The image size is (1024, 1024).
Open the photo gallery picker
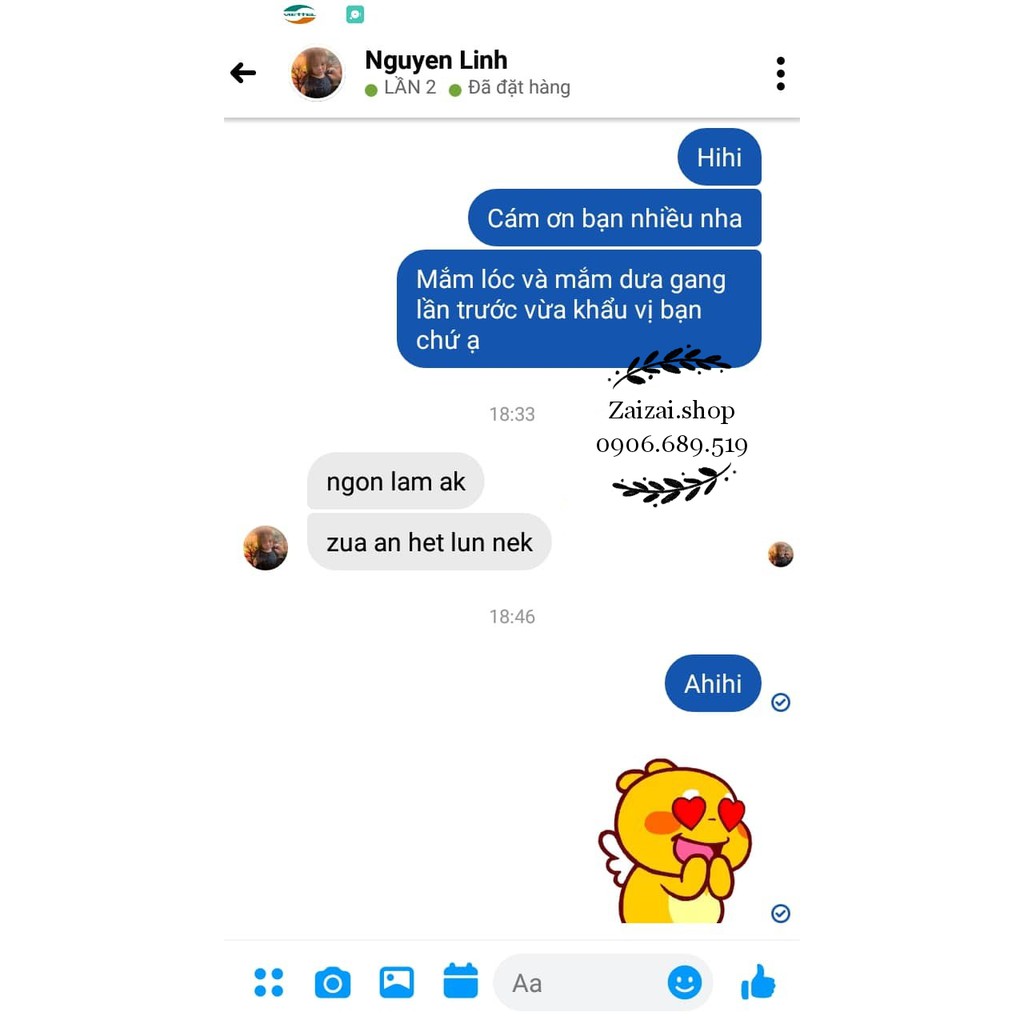pyautogui.click(x=396, y=982)
